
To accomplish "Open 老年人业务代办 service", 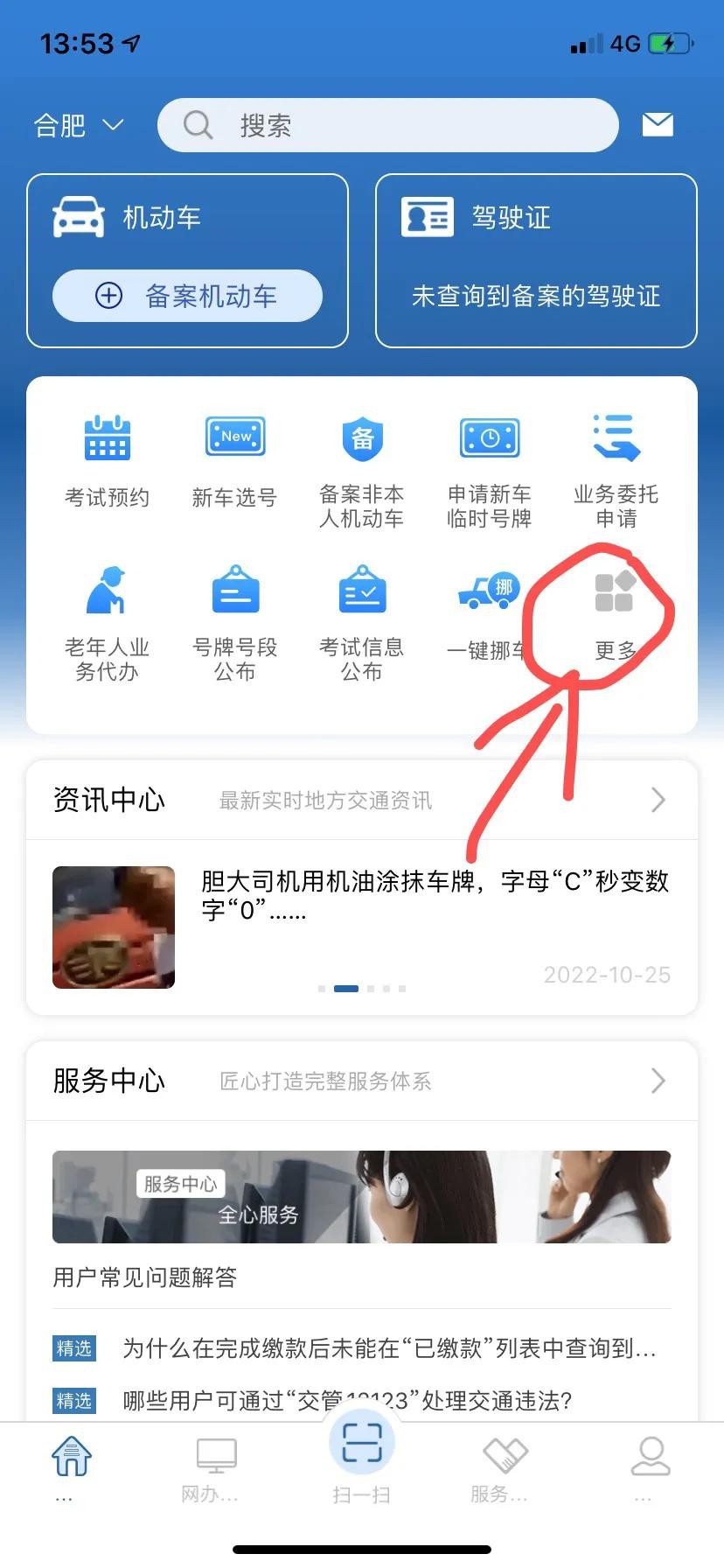I will (108, 623).
